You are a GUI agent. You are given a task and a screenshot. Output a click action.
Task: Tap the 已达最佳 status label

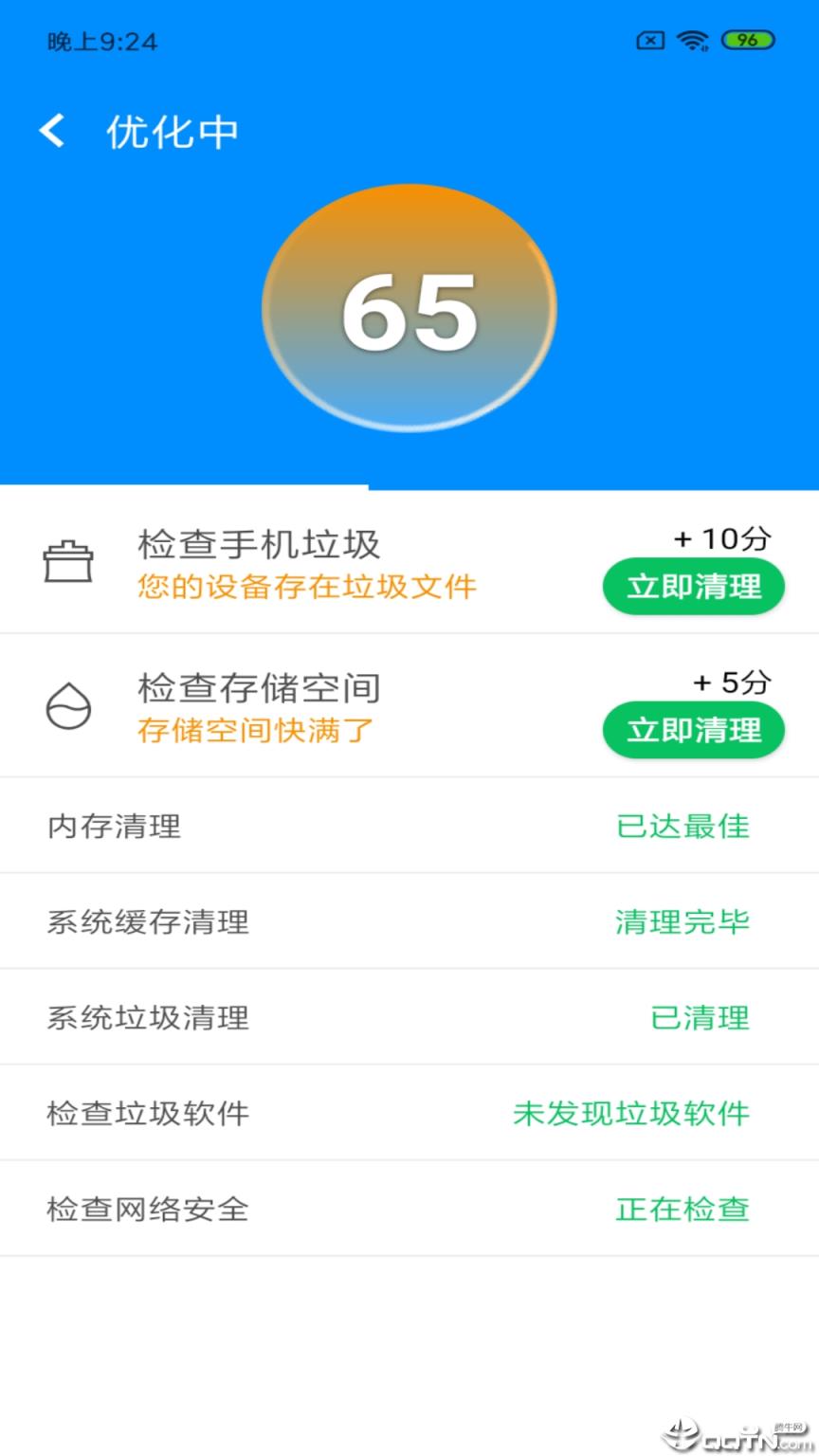(681, 825)
